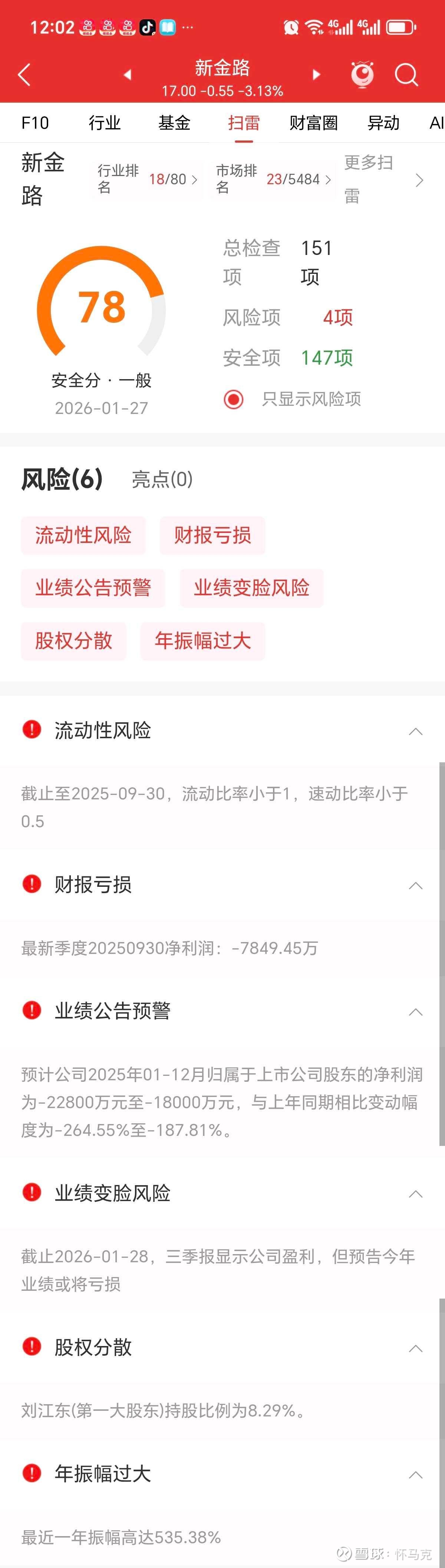
Task: Go back using the top-left arrow
Action: [x=24, y=75]
